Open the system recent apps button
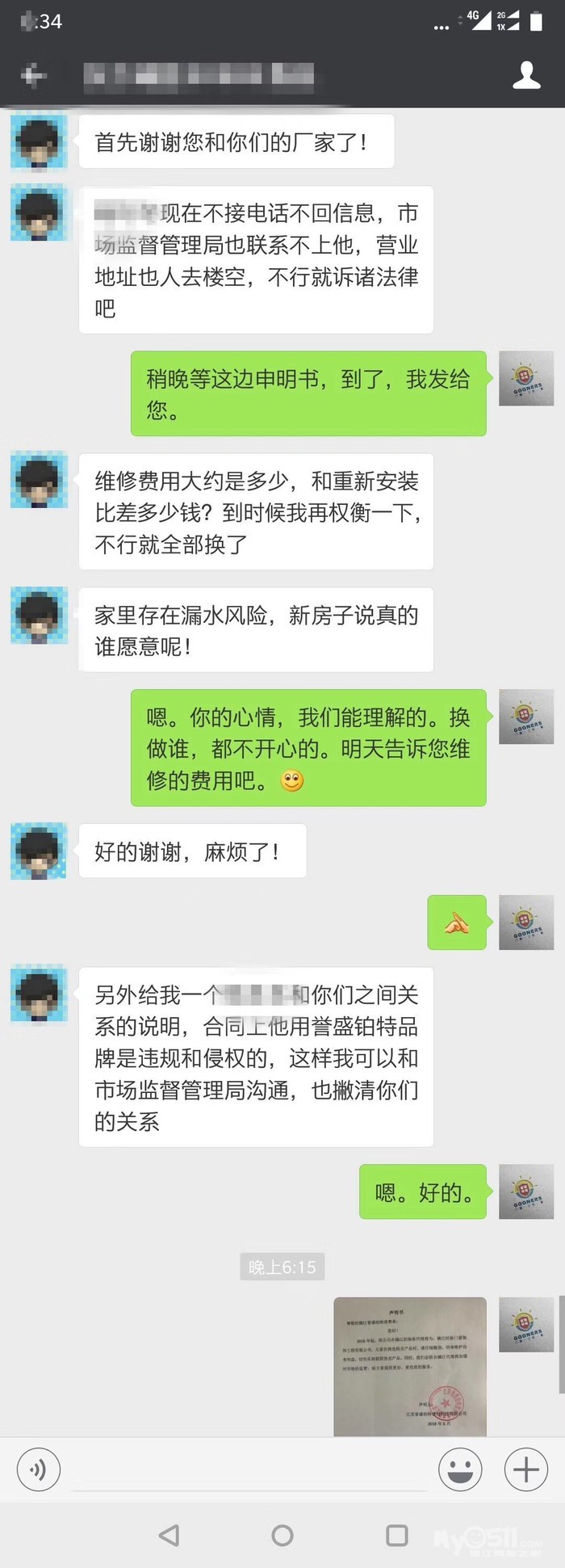This screenshot has height=1568, width=565. click(x=396, y=1535)
